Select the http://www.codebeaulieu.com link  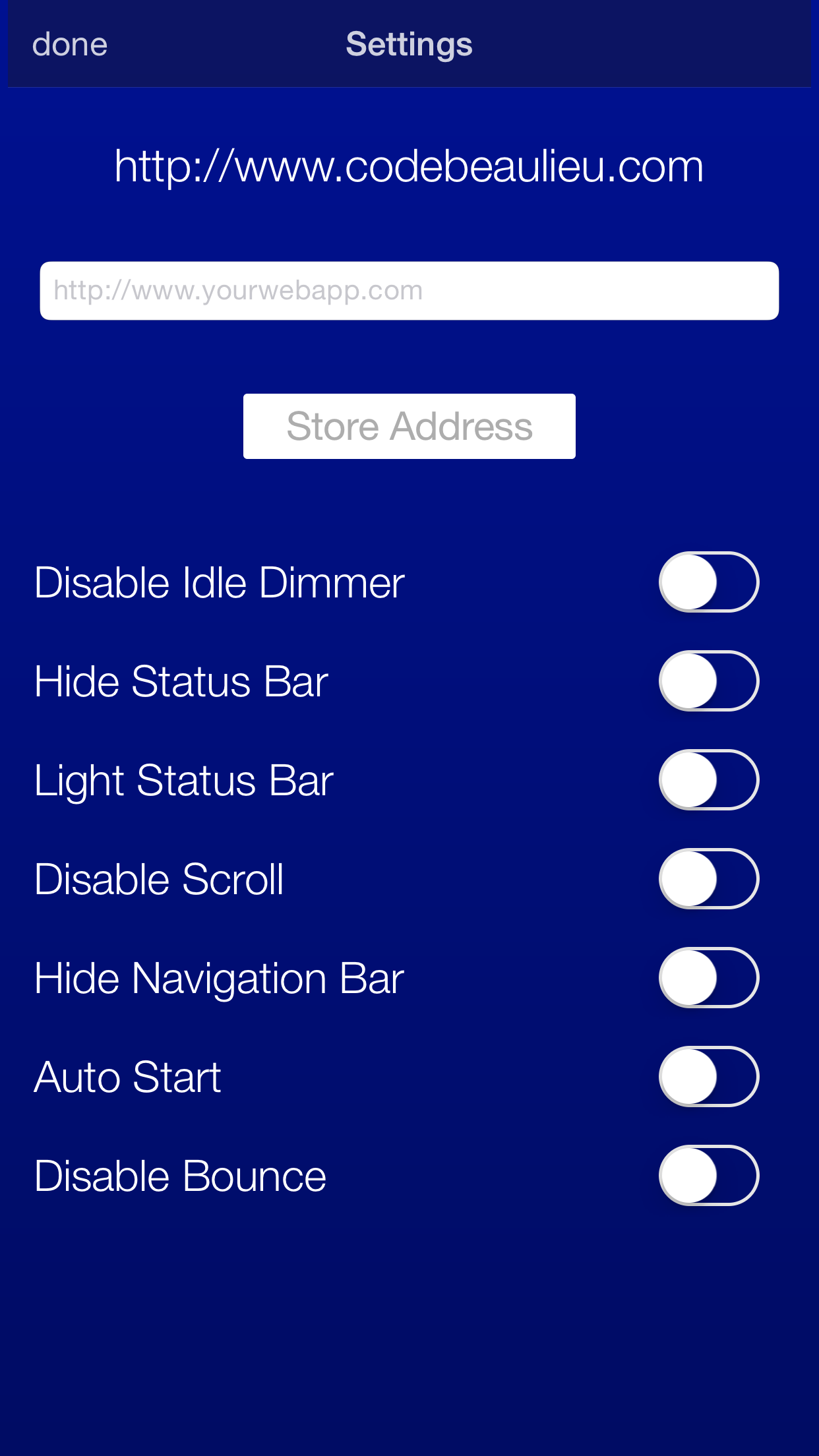[409, 166]
